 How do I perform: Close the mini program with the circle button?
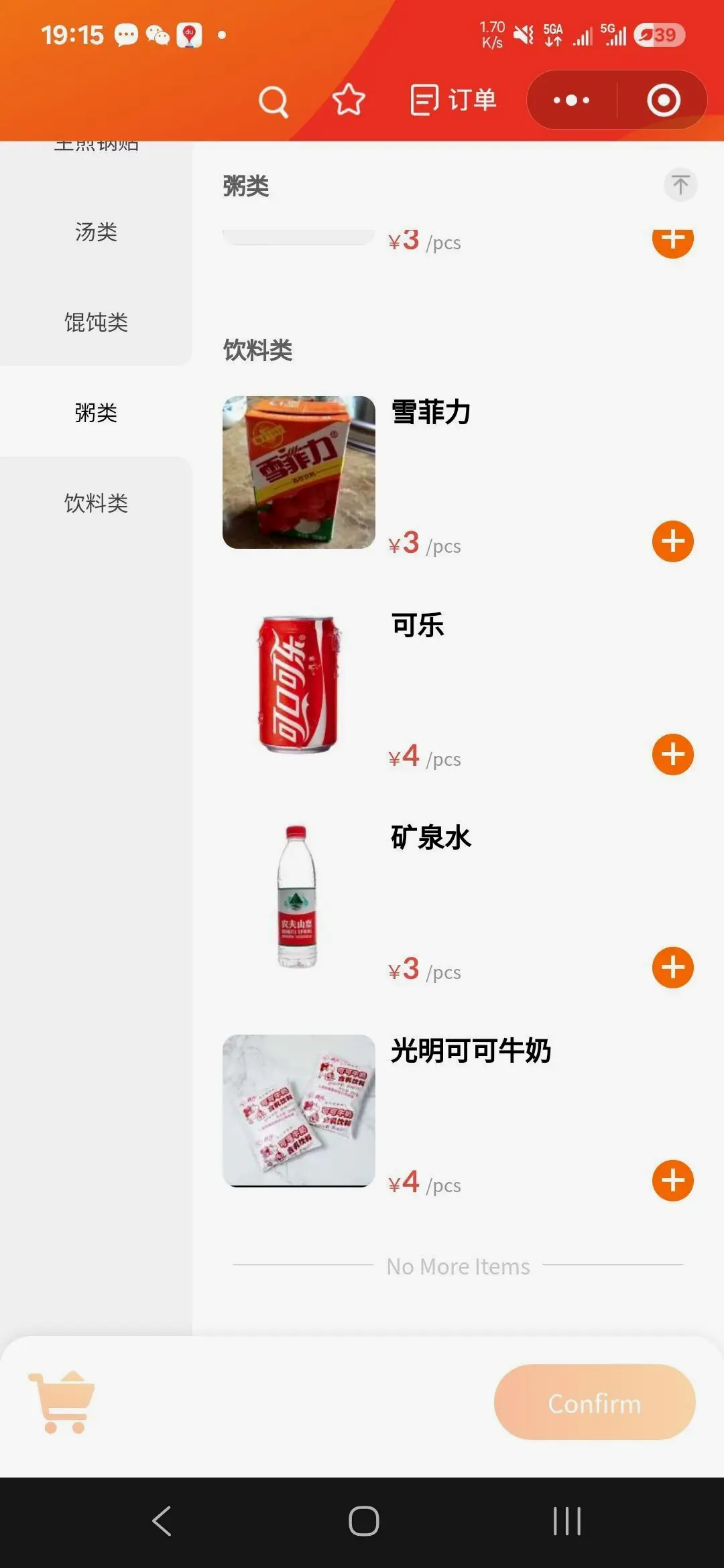[x=664, y=101]
